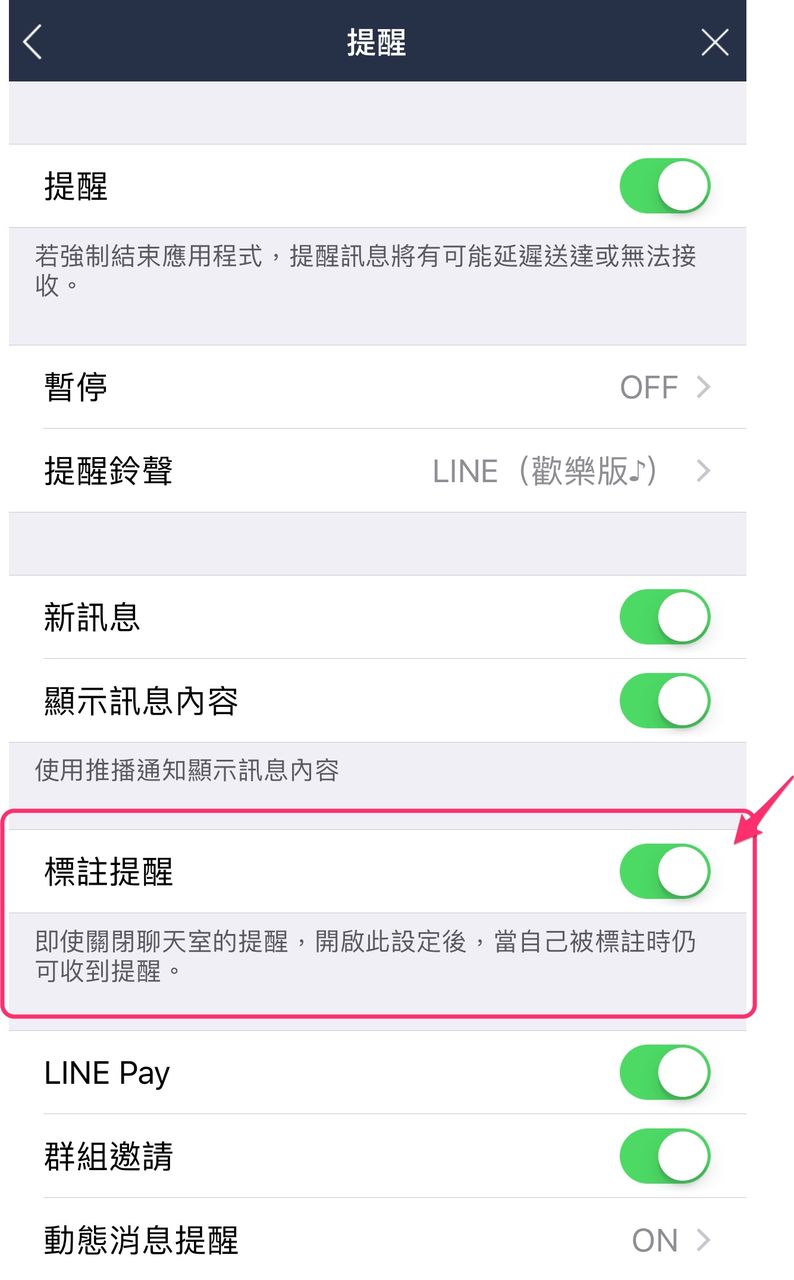Disable 新訊息 notifications
The height and width of the screenshot is (1280, 794).
pos(664,617)
